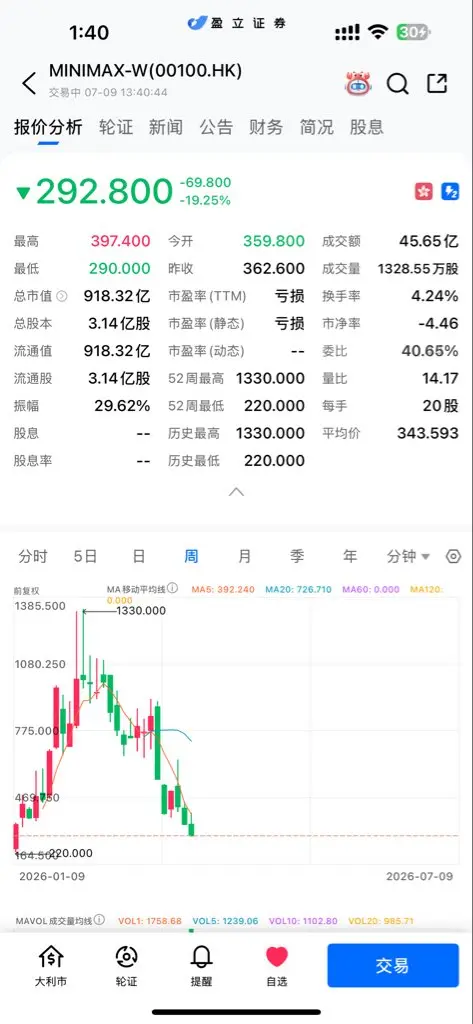Switch to the 公告 tab
Image resolution: width=473 pixels, height=1024 pixels.
(x=216, y=127)
